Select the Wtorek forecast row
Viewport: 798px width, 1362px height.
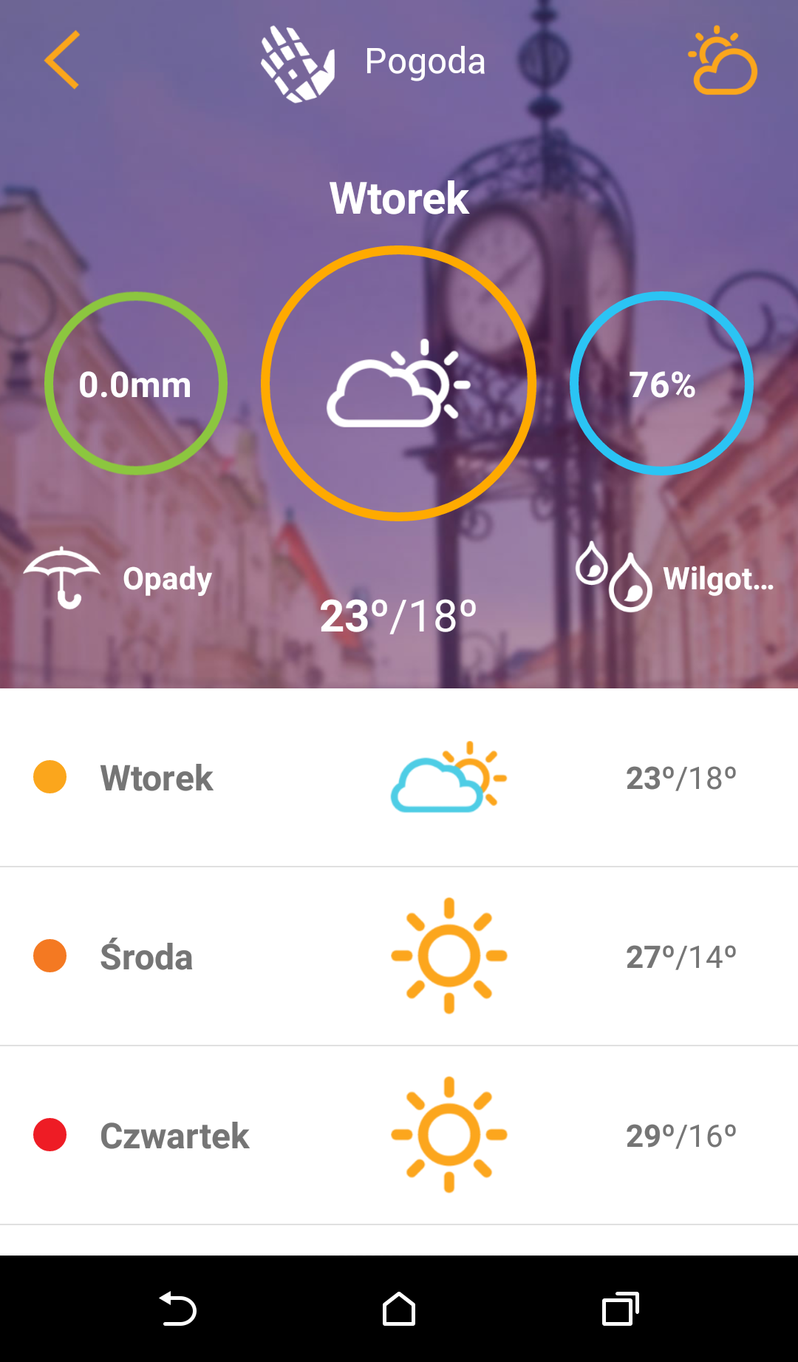pos(399,778)
